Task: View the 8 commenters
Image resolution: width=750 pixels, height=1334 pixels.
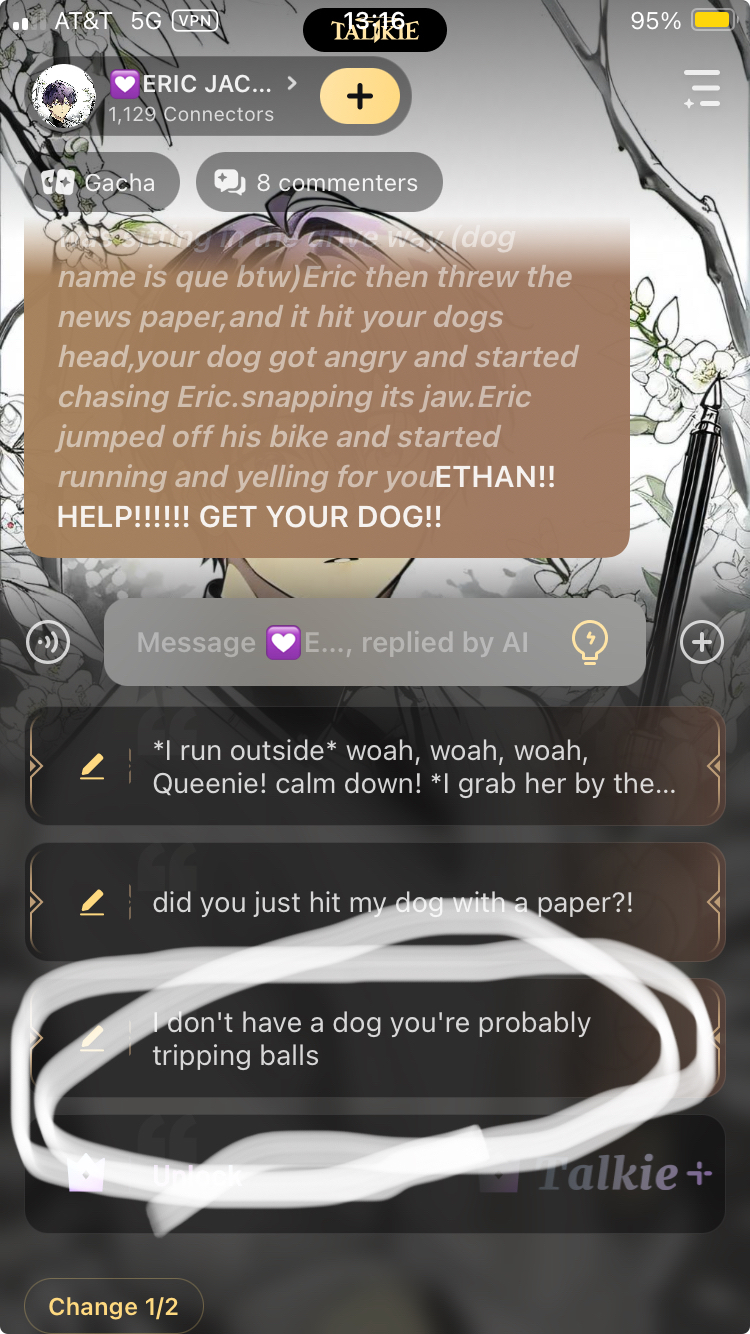Action: 319,183
